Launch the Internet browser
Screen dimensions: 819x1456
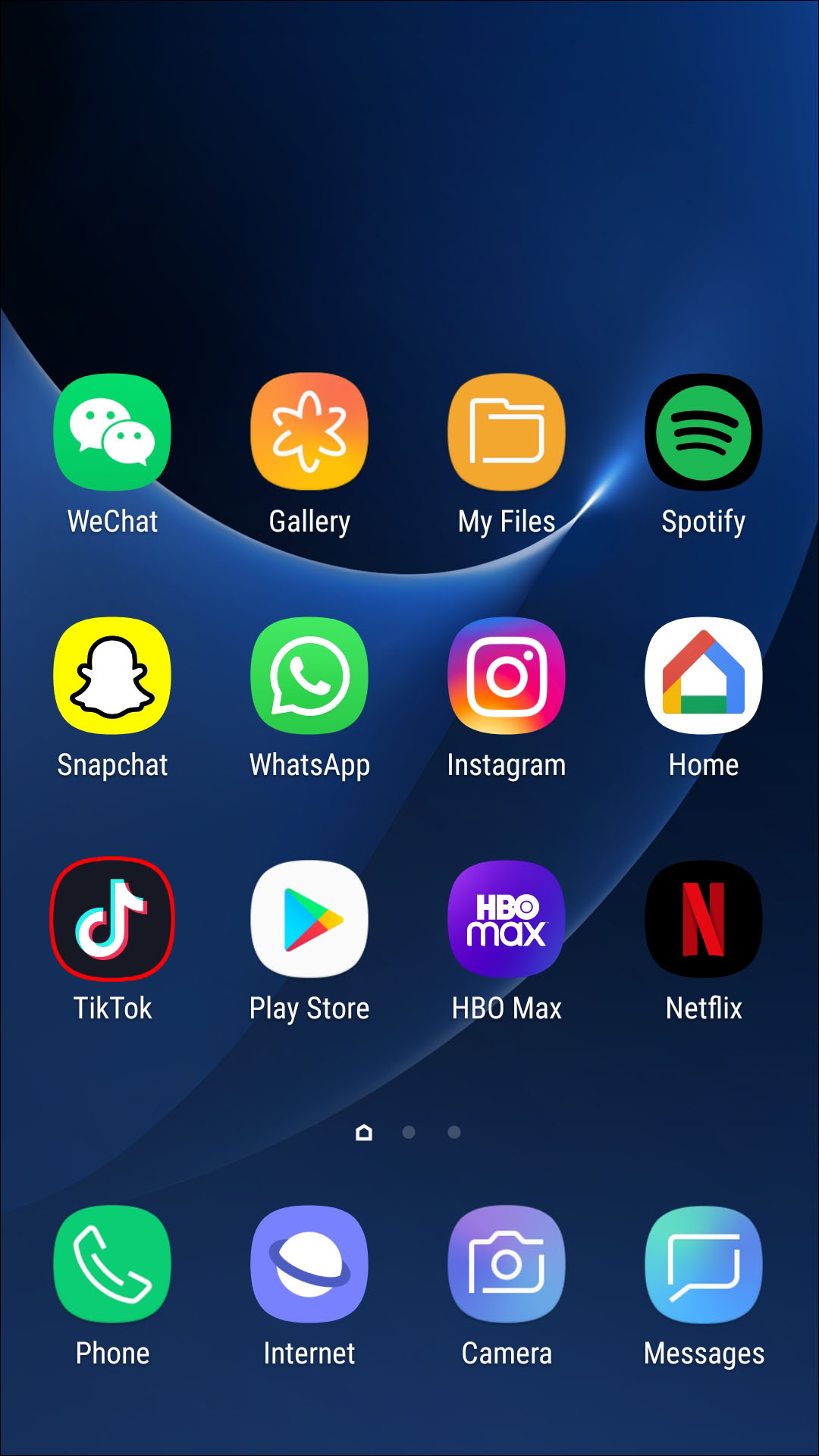pos(309,1264)
